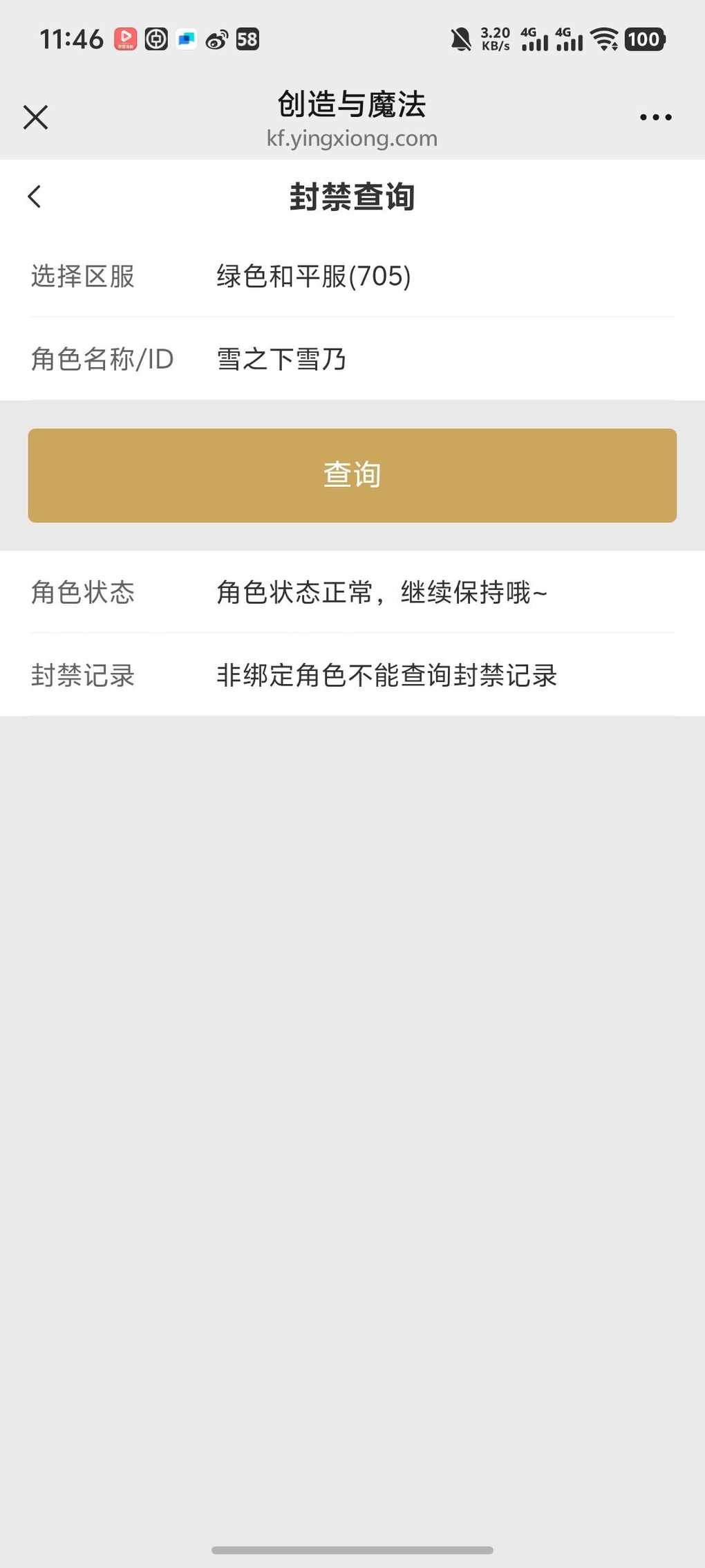Go back from 封禁查询 page

pyautogui.click(x=35, y=196)
